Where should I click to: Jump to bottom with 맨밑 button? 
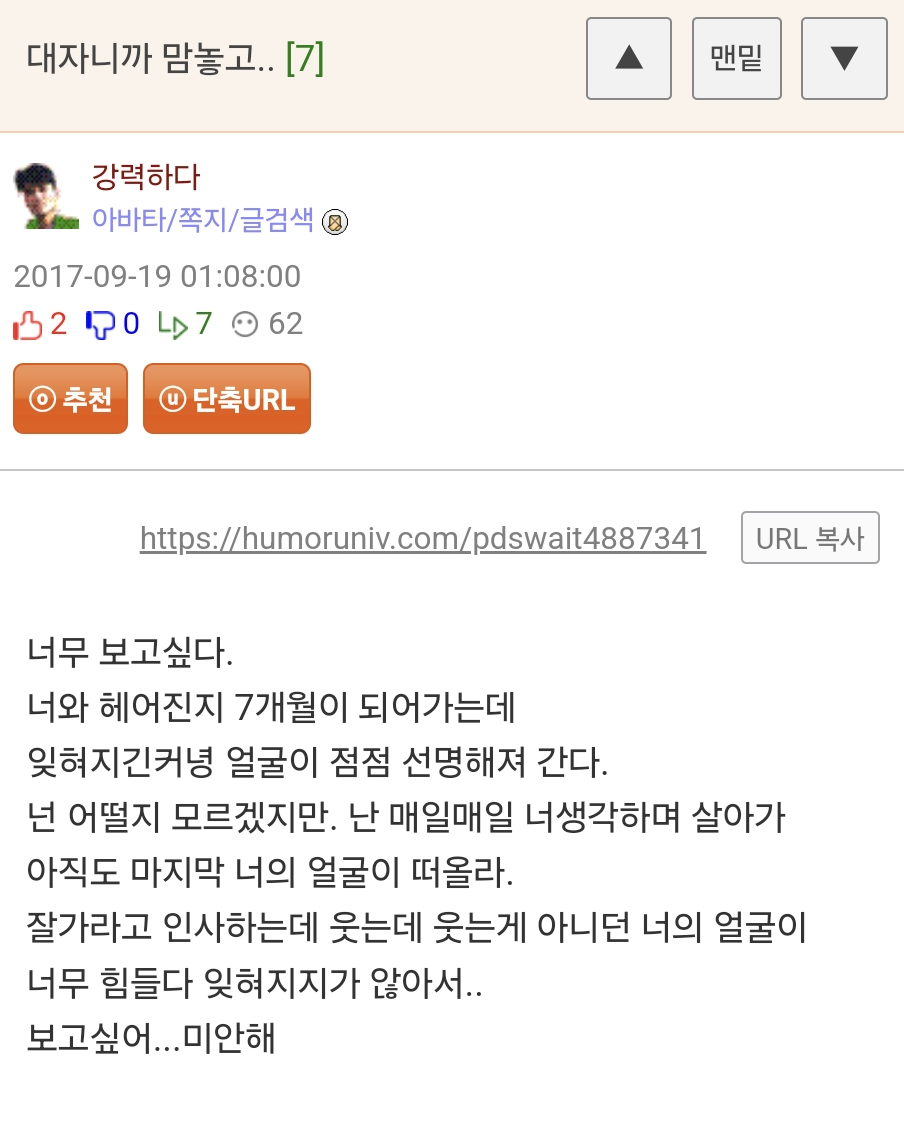pyautogui.click(x=736, y=58)
